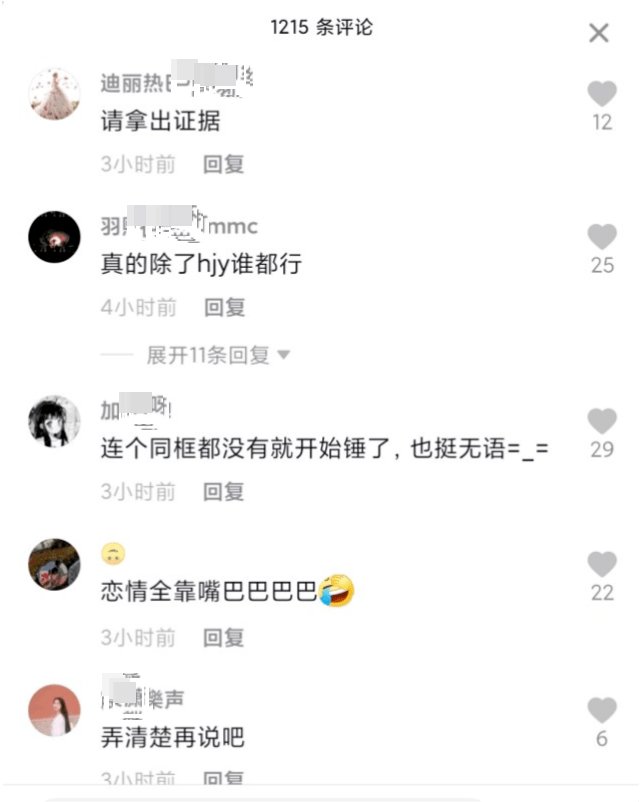Close the comments panel
Image resolution: width=641 pixels, height=802 pixels.
(598, 33)
